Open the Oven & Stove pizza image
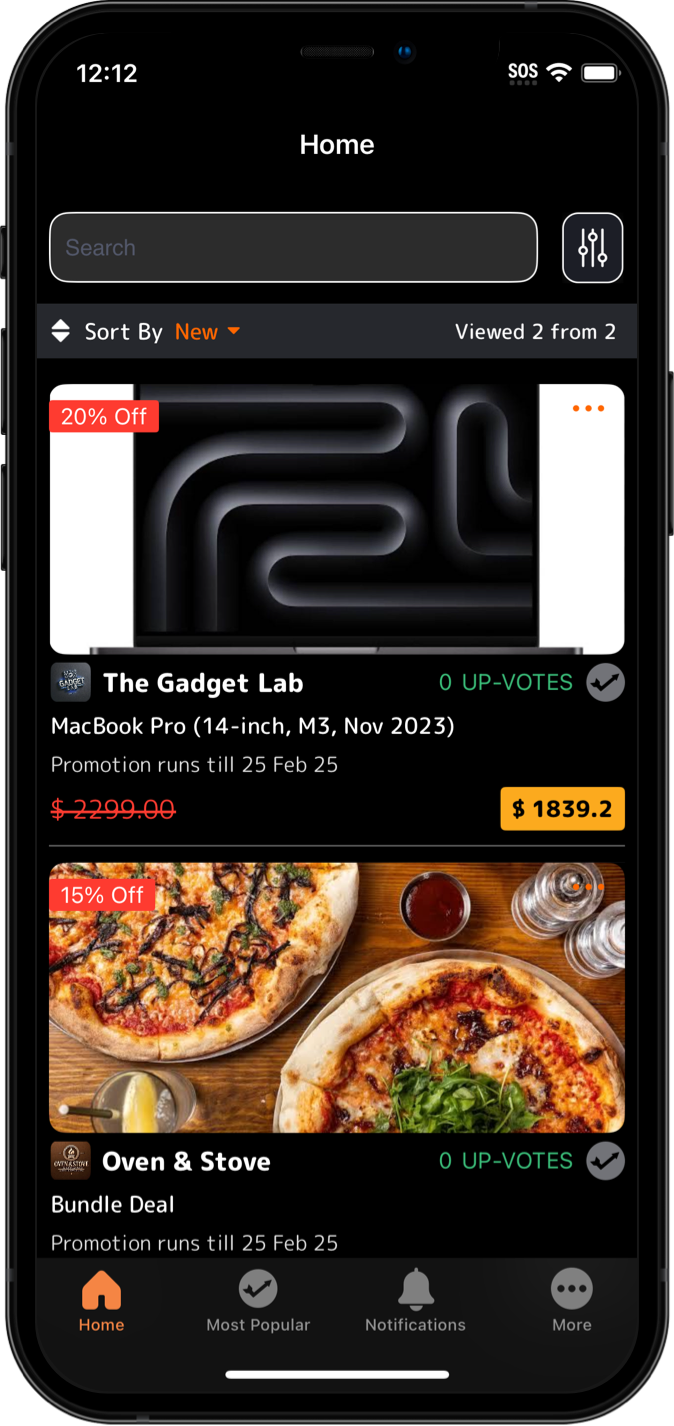The height and width of the screenshot is (1426, 674). coord(337,997)
